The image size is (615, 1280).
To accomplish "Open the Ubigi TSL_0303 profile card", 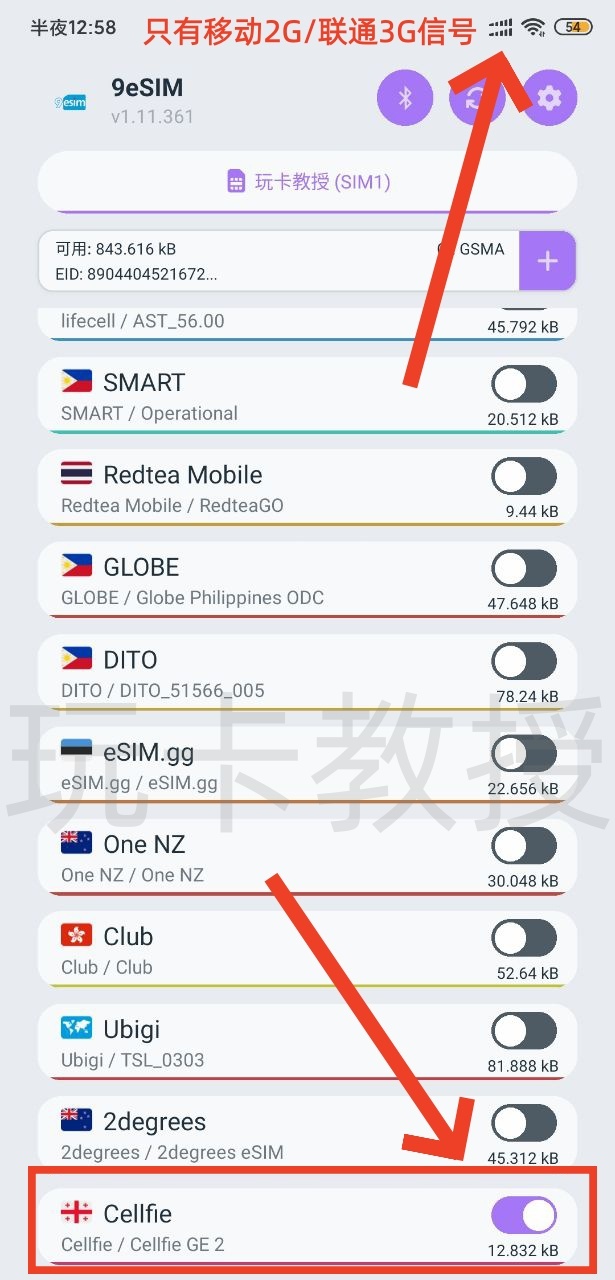I will click(250, 1043).
